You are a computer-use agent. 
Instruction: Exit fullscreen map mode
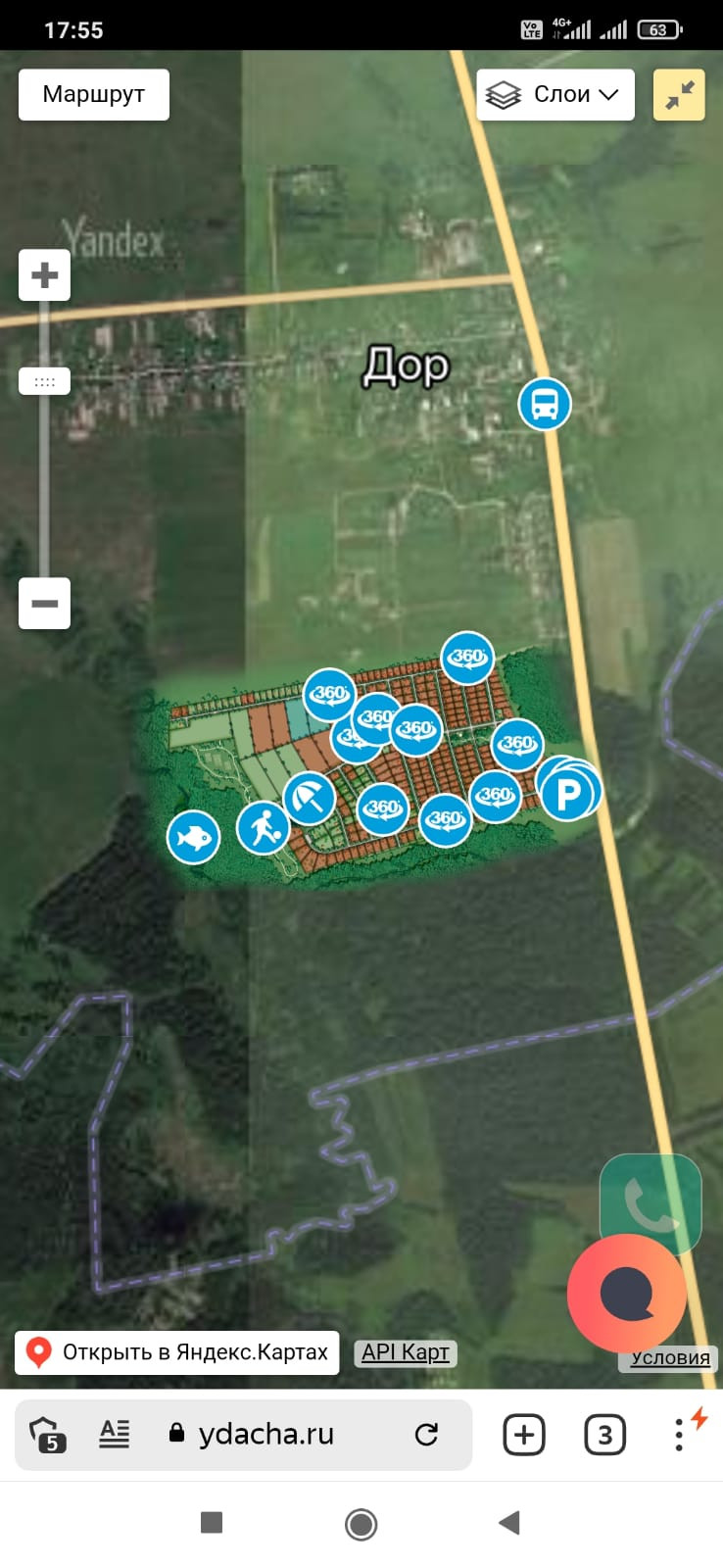click(x=679, y=94)
